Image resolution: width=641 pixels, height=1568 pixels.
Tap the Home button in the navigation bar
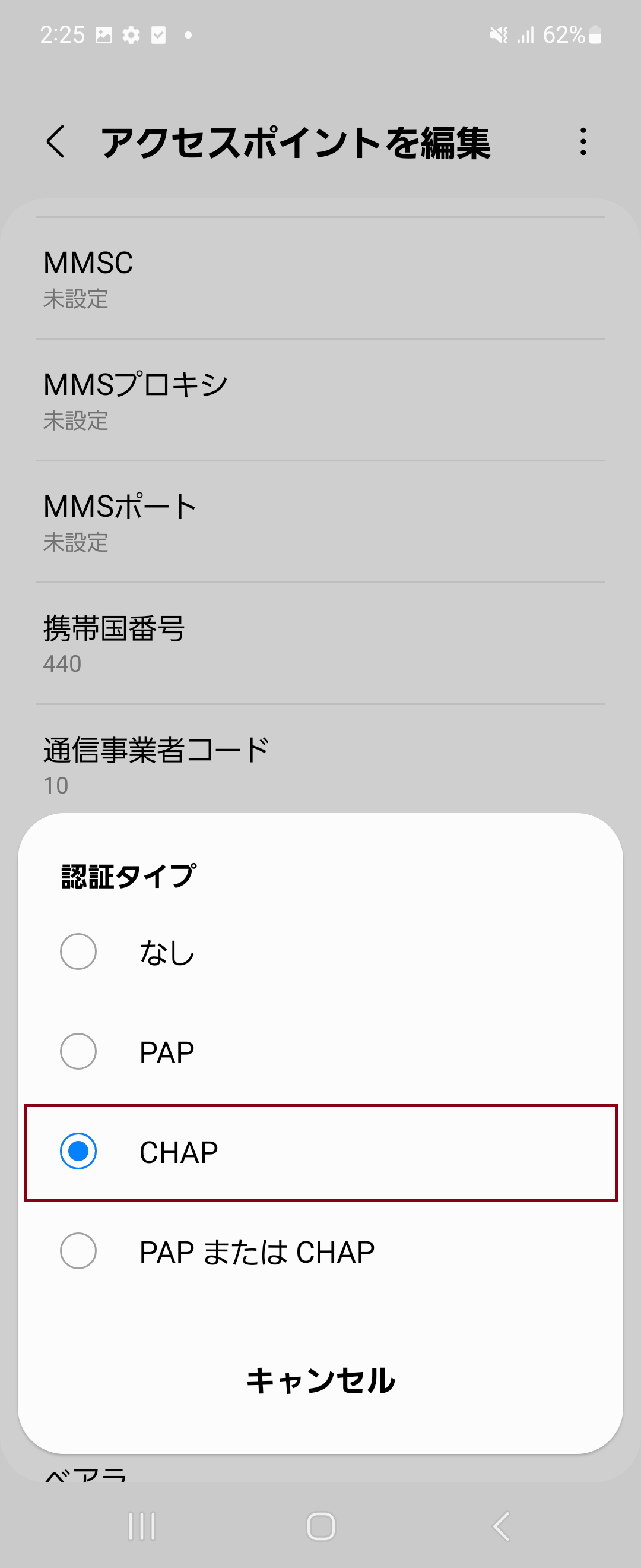tap(320, 1526)
